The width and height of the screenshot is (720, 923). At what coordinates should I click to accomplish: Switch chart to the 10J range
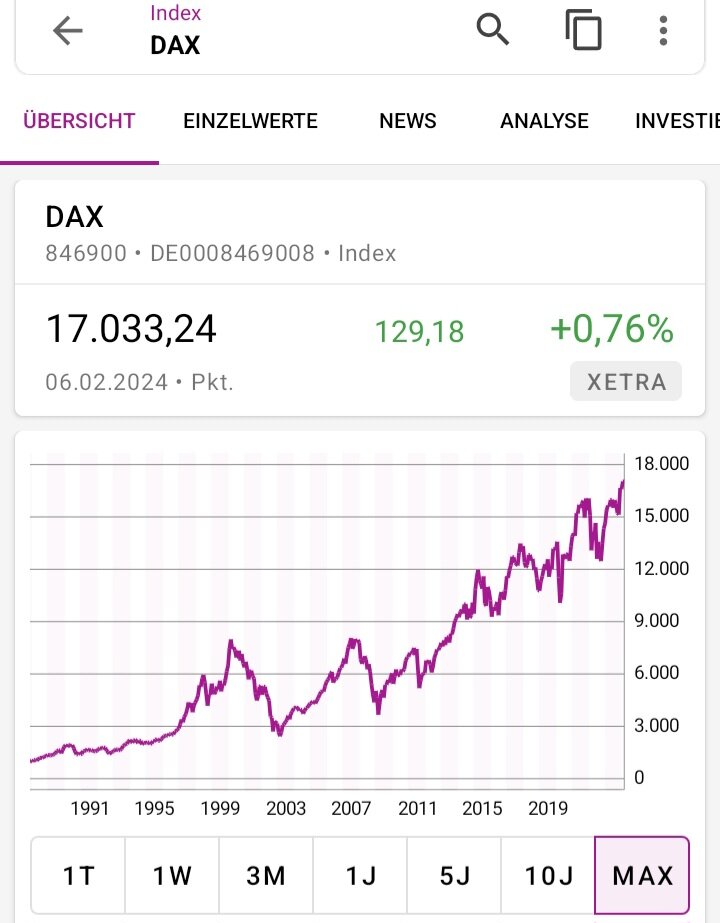[x=548, y=876]
